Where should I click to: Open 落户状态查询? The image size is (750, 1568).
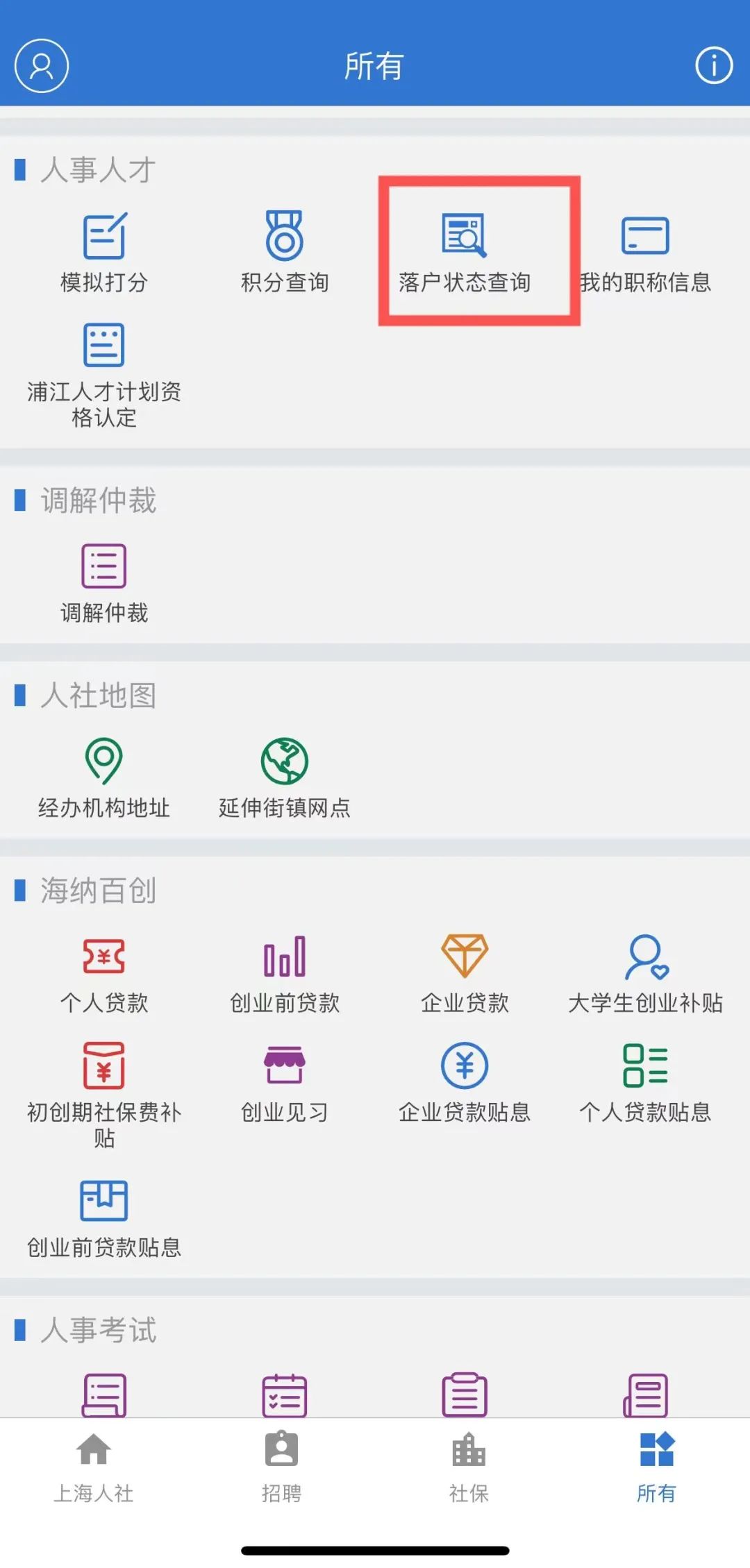coord(465,253)
